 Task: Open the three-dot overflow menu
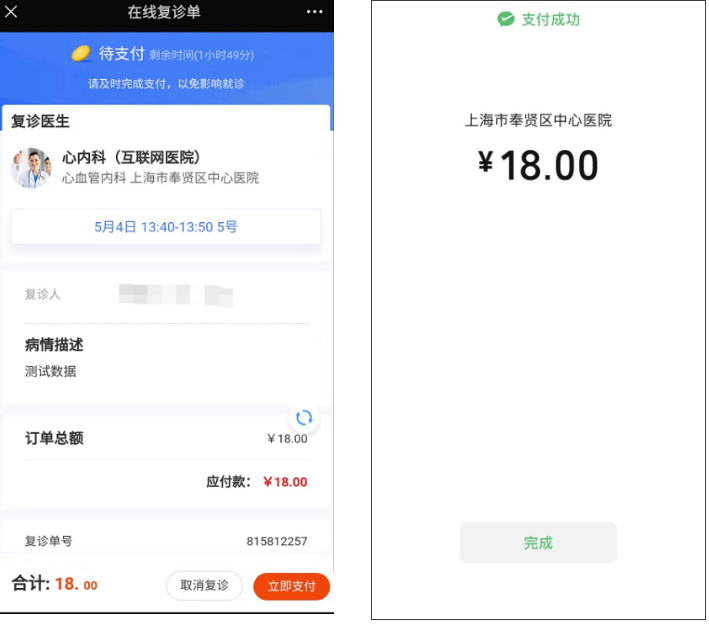pyautogui.click(x=314, y=12)
